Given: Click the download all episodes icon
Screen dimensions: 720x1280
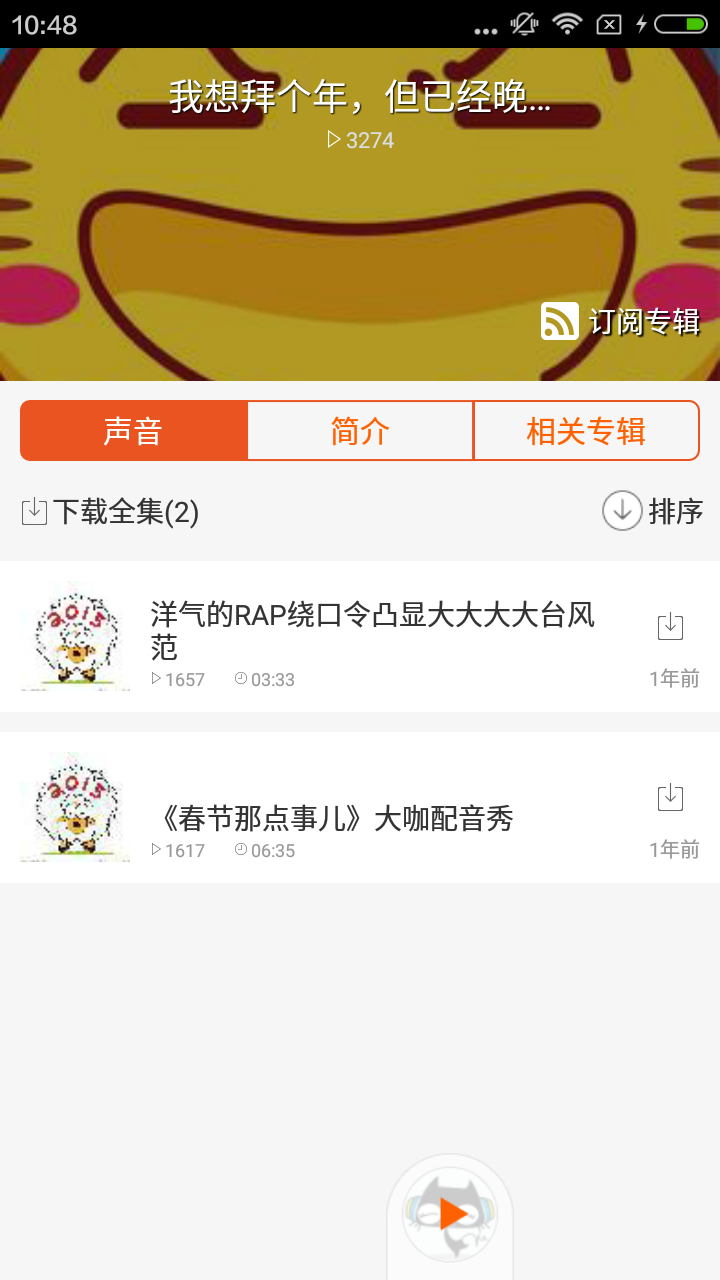Looking at the screenshot, I should [33, 511].
